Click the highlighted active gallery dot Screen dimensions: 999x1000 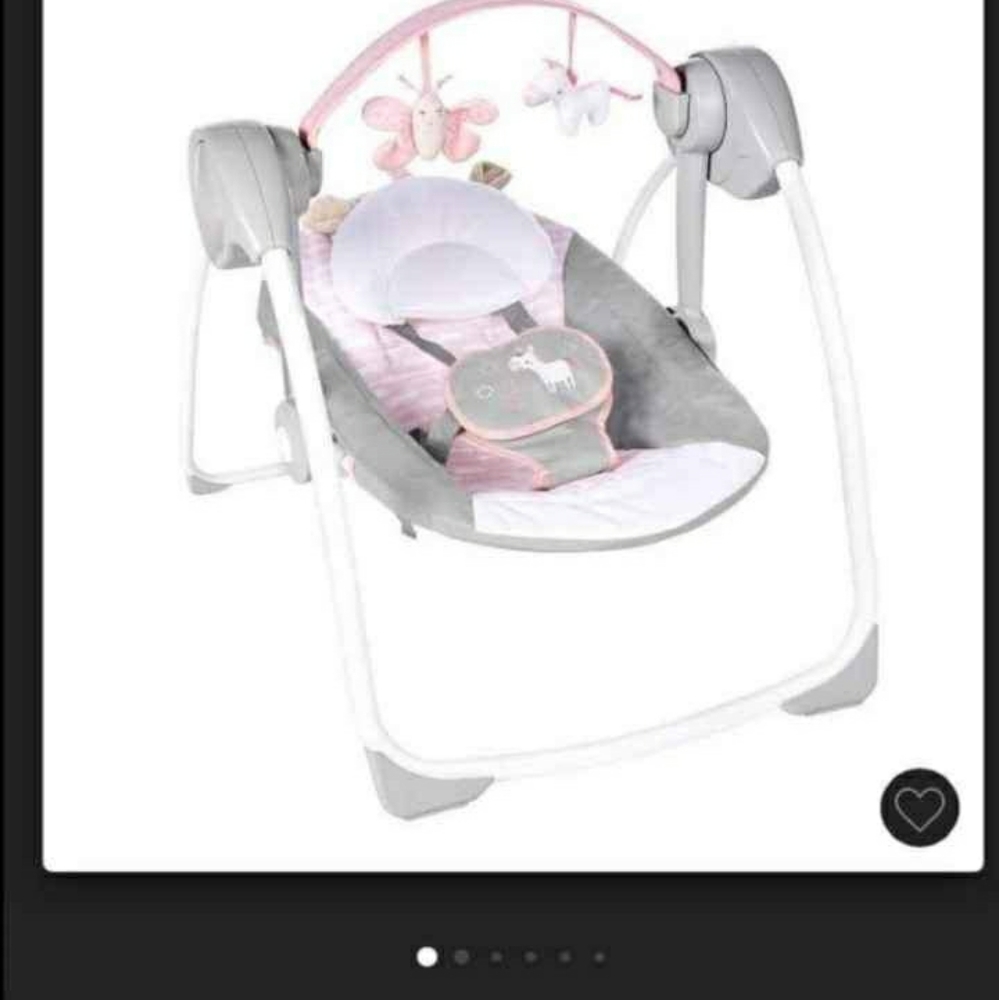(x=430, y=955)
